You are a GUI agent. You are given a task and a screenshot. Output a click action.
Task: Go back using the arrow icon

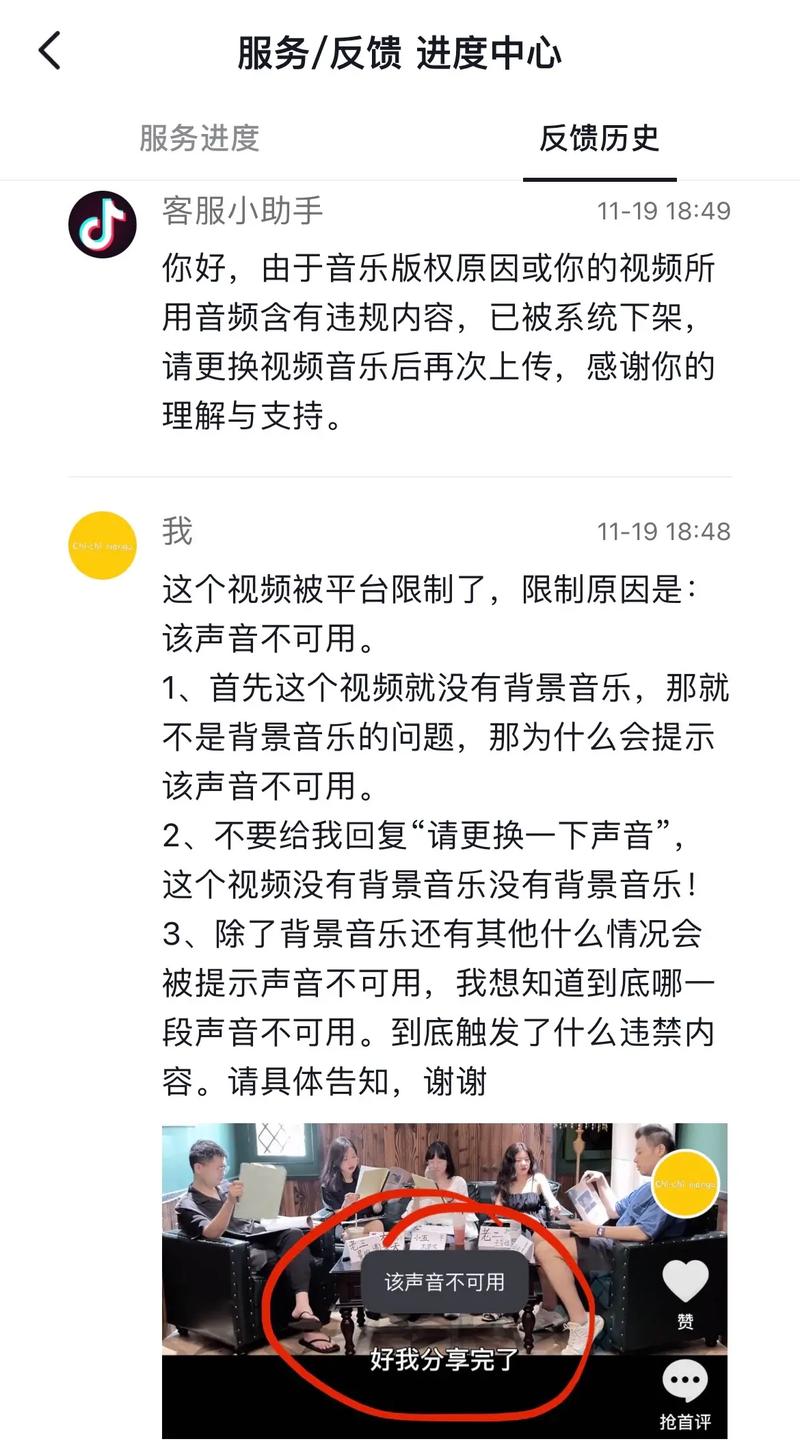(50, 51)
